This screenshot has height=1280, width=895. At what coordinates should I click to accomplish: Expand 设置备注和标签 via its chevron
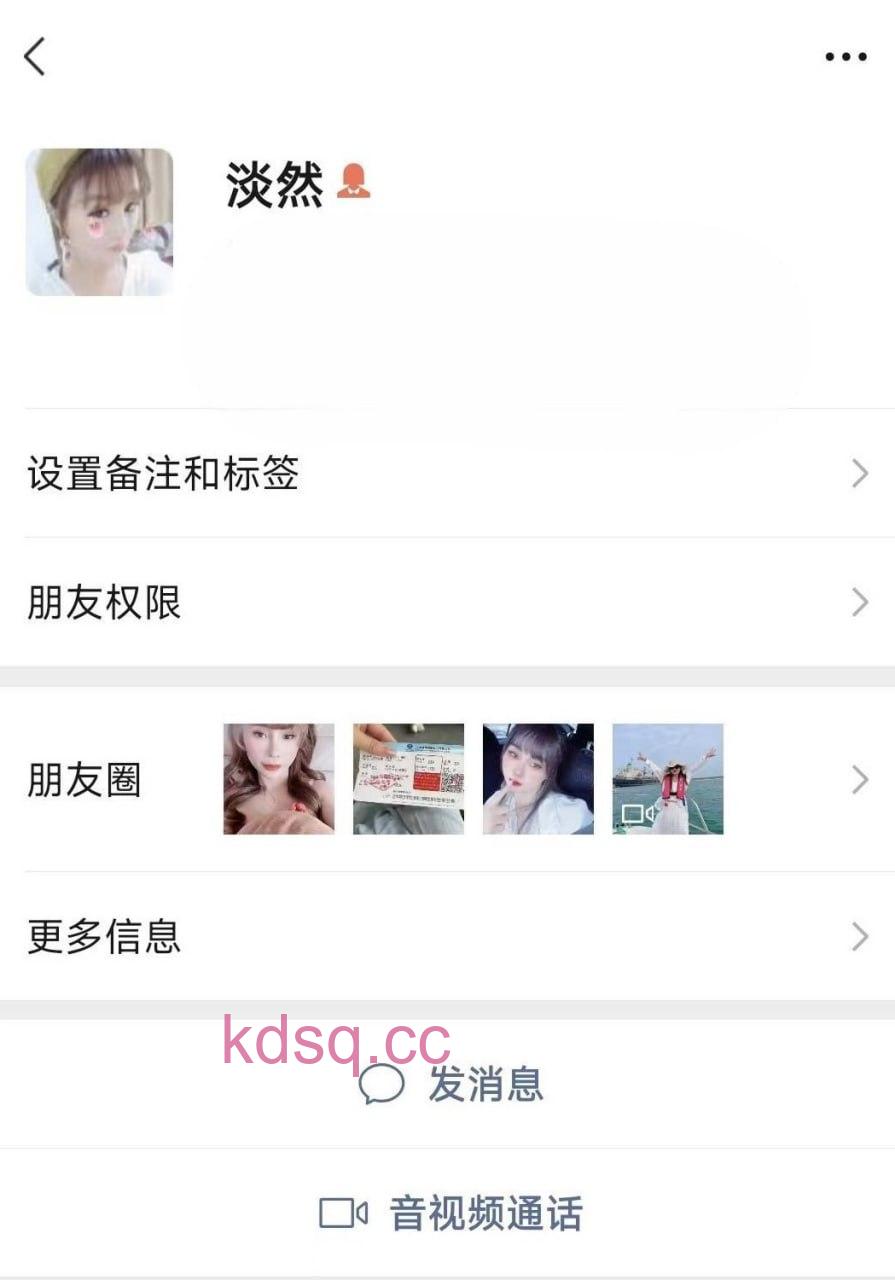coord(858,473)
